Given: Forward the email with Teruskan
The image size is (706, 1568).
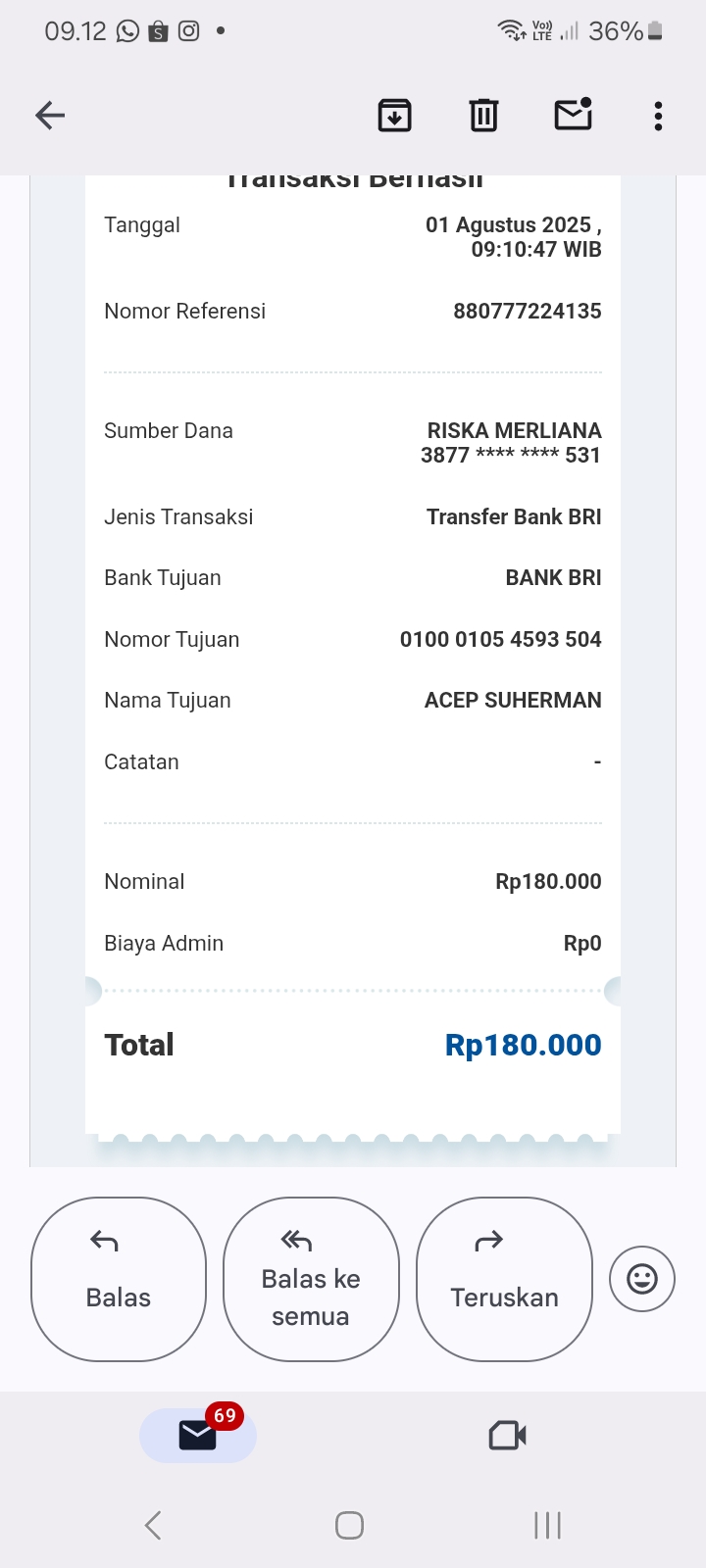Looking at the screenshot, I should click(x=504, y=1279).
